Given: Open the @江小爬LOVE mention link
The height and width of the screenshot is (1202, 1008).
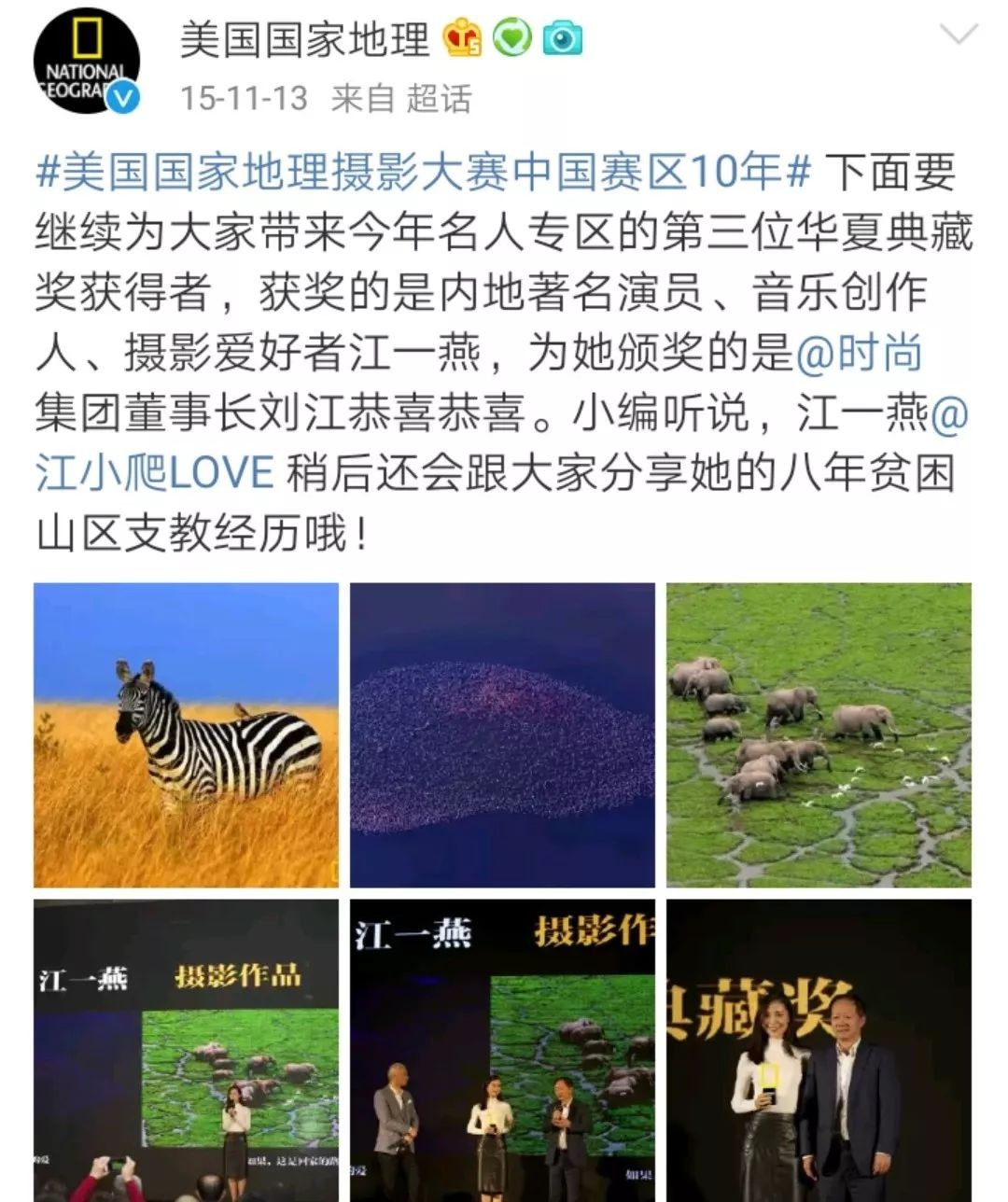Looking at the screenshot, I should (155, 472).
